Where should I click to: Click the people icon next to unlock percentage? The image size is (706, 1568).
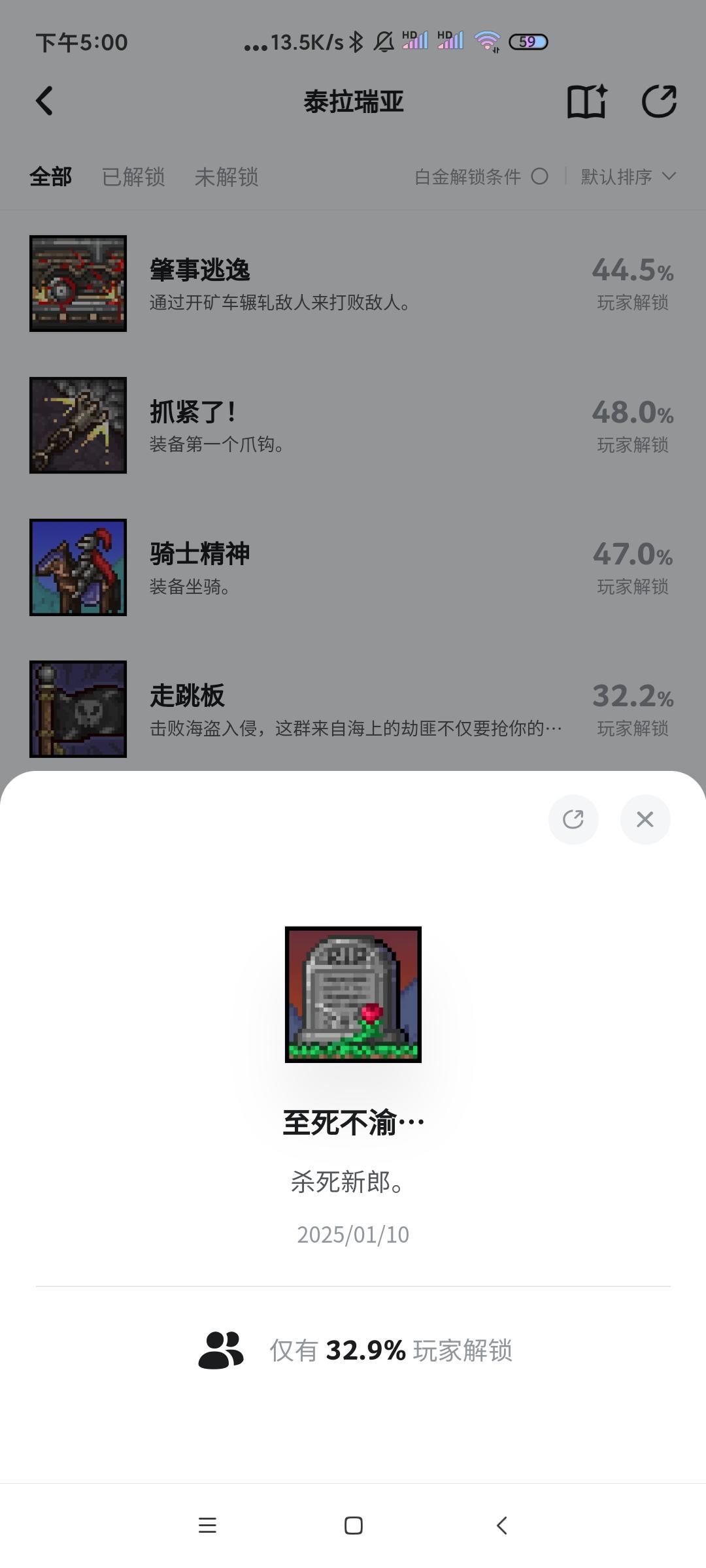point(220,1351)
